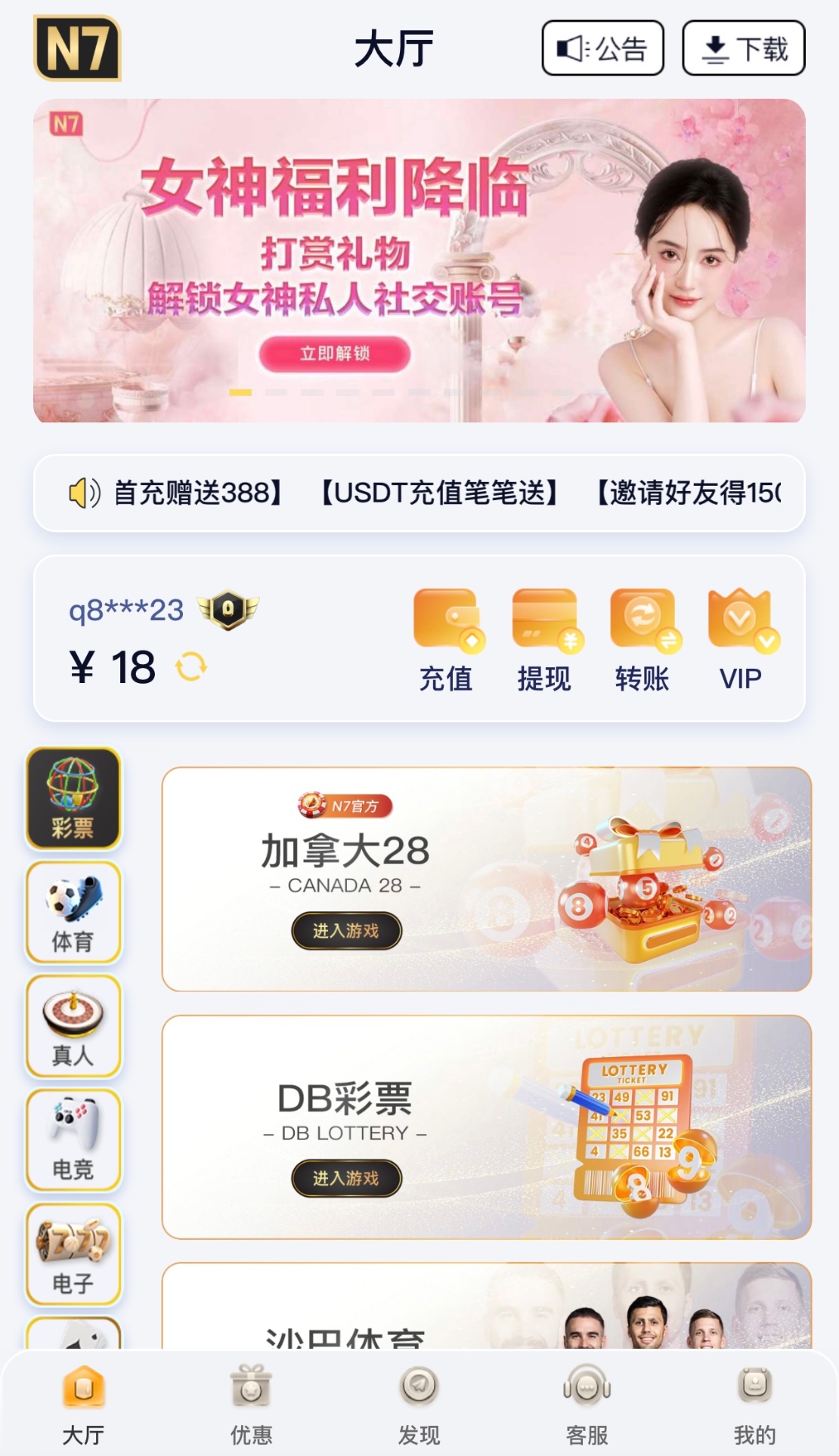
Task: Open the 发现 discover tab
Action: (419, 1404)
